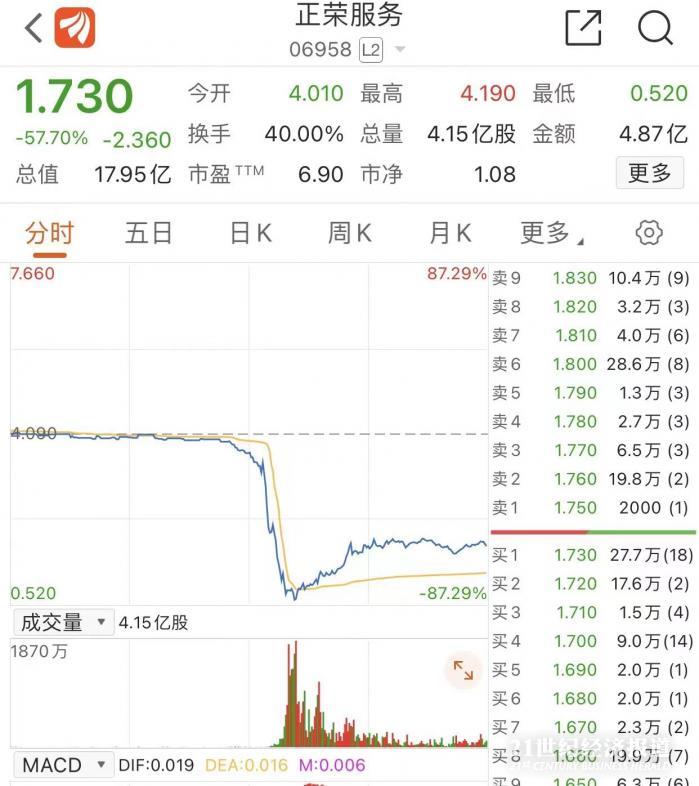This screenshot has height=786, width=699.
Task: Open the 成交量 indicator dropdown
Action: click(x=62, y=623)
